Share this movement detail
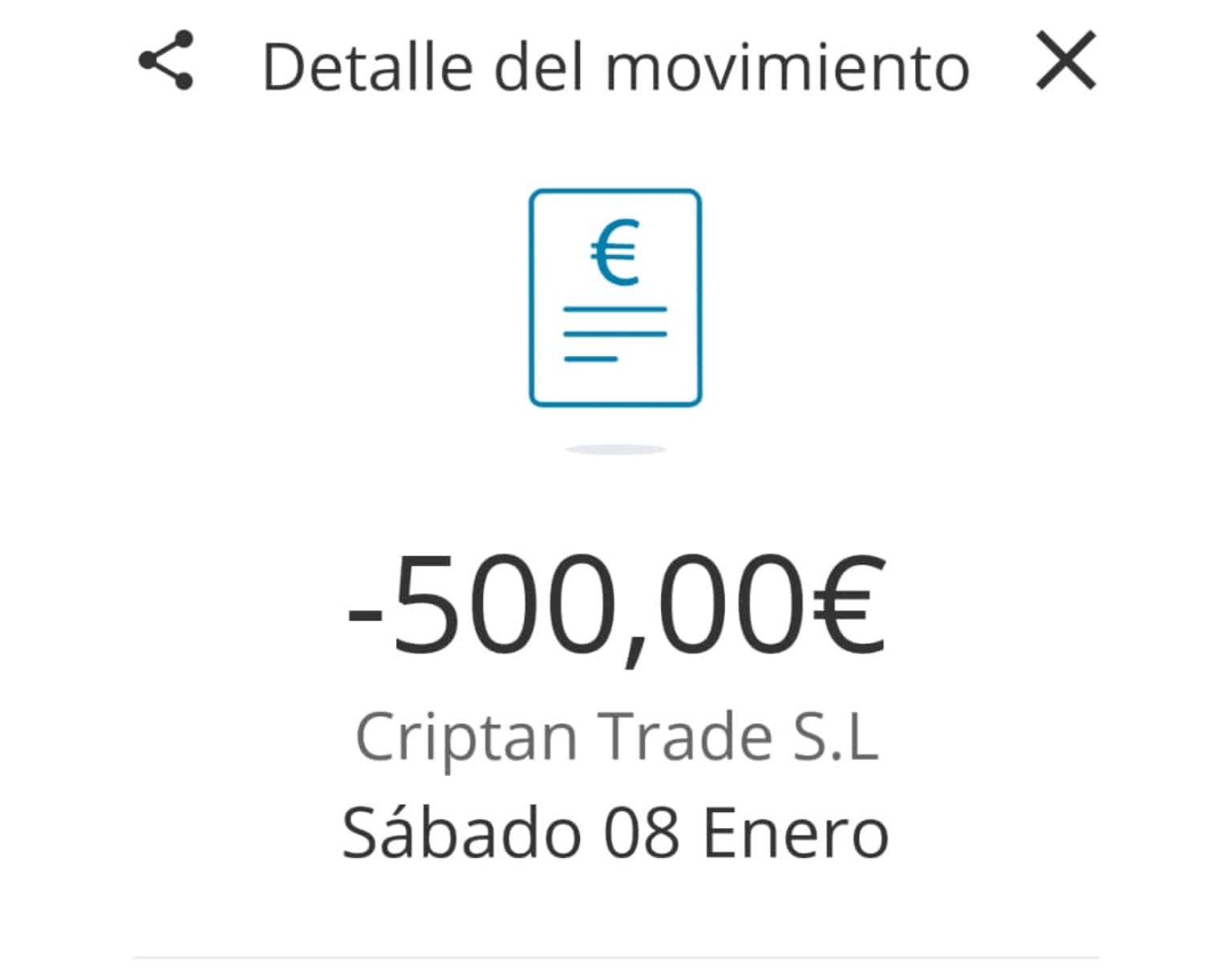 (166, 60)
